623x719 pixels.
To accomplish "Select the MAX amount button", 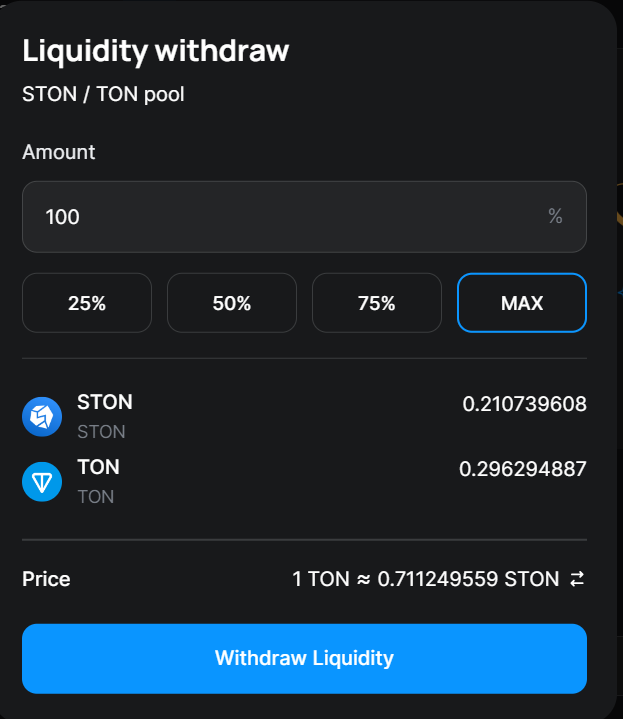I will (522, 303).
